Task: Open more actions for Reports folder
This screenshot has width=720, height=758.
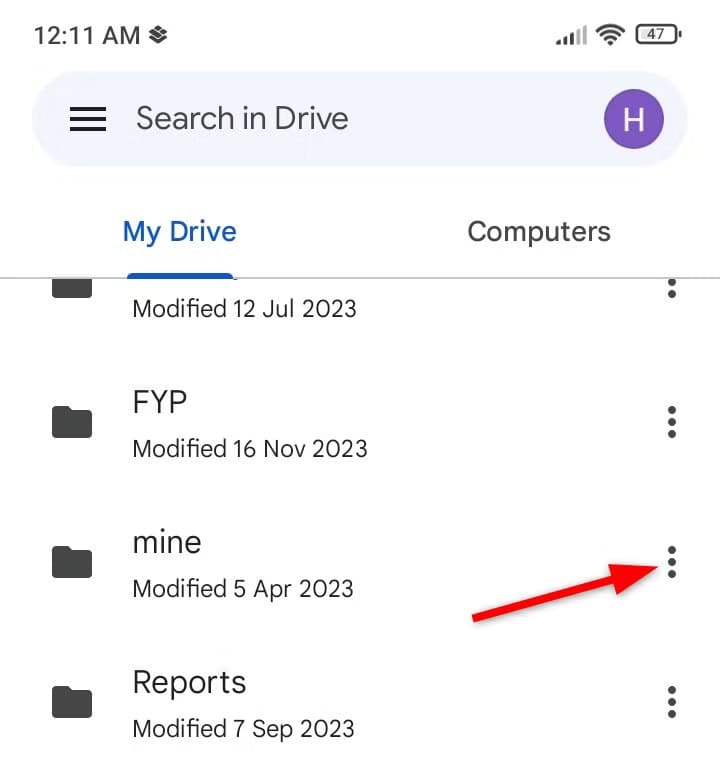Action: pyautogui.click(x=672, y=702)
